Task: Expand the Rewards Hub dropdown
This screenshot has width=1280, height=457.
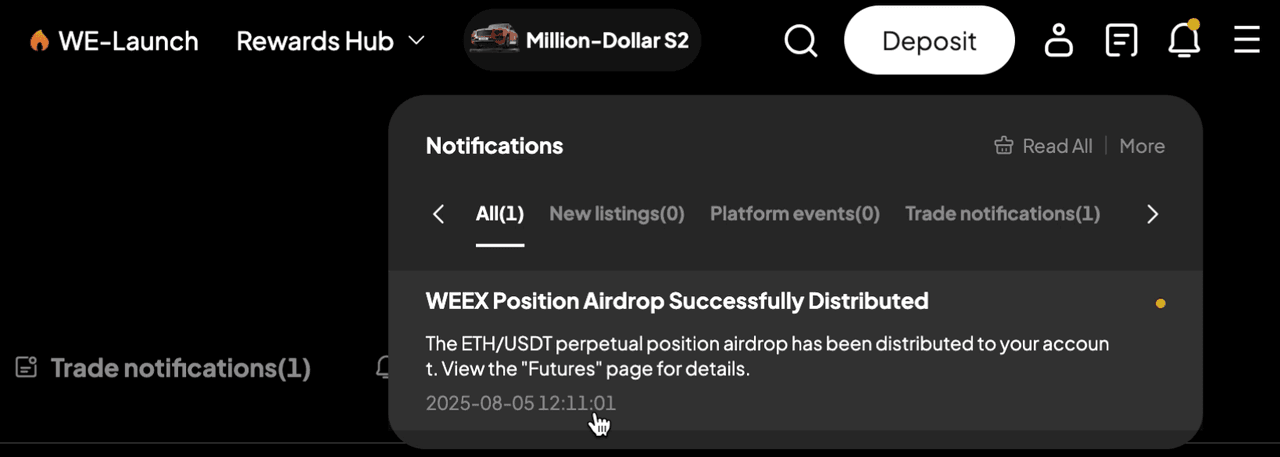Action: click(330, 41)
